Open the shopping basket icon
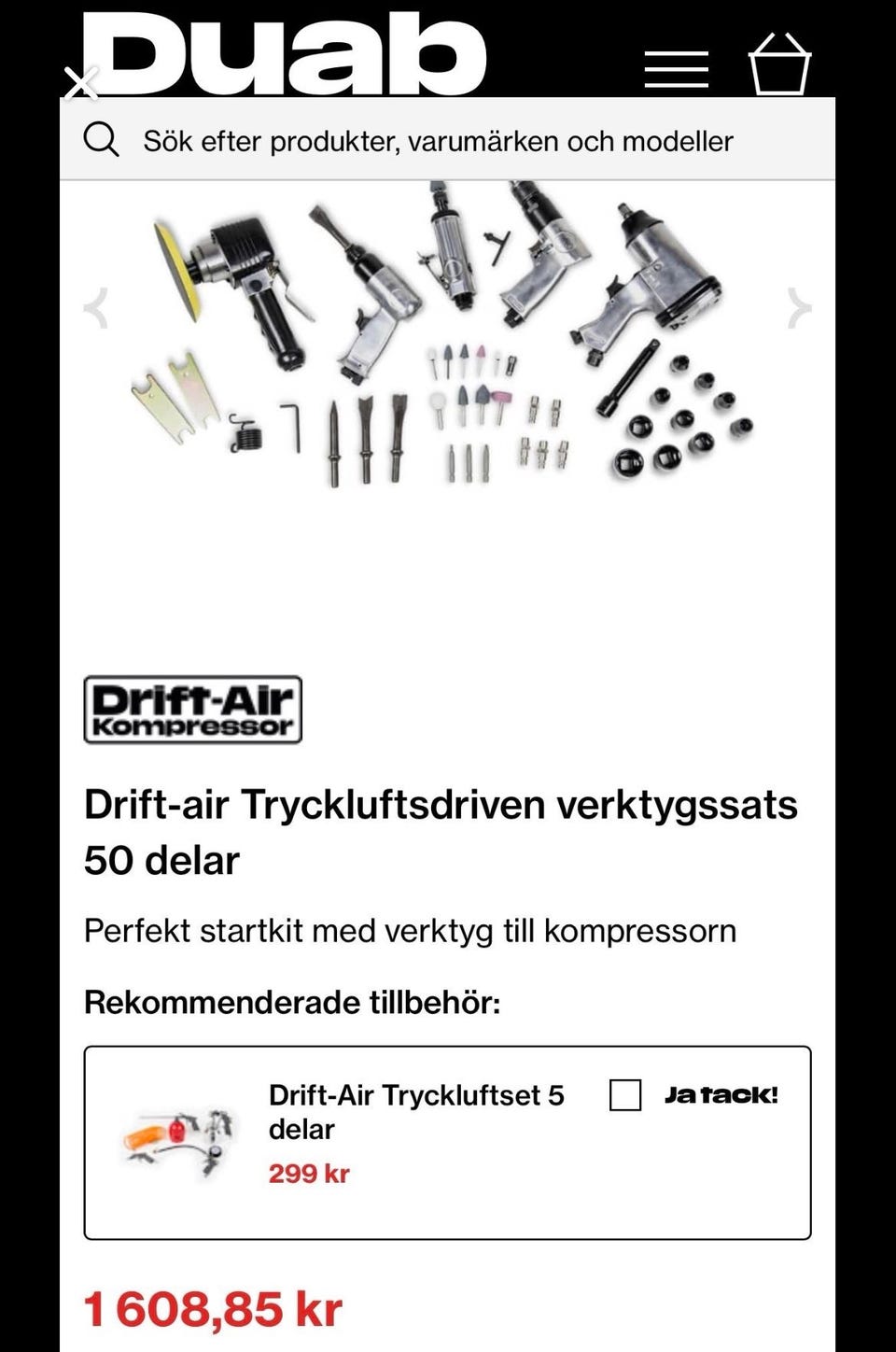 tap(782, 65)
